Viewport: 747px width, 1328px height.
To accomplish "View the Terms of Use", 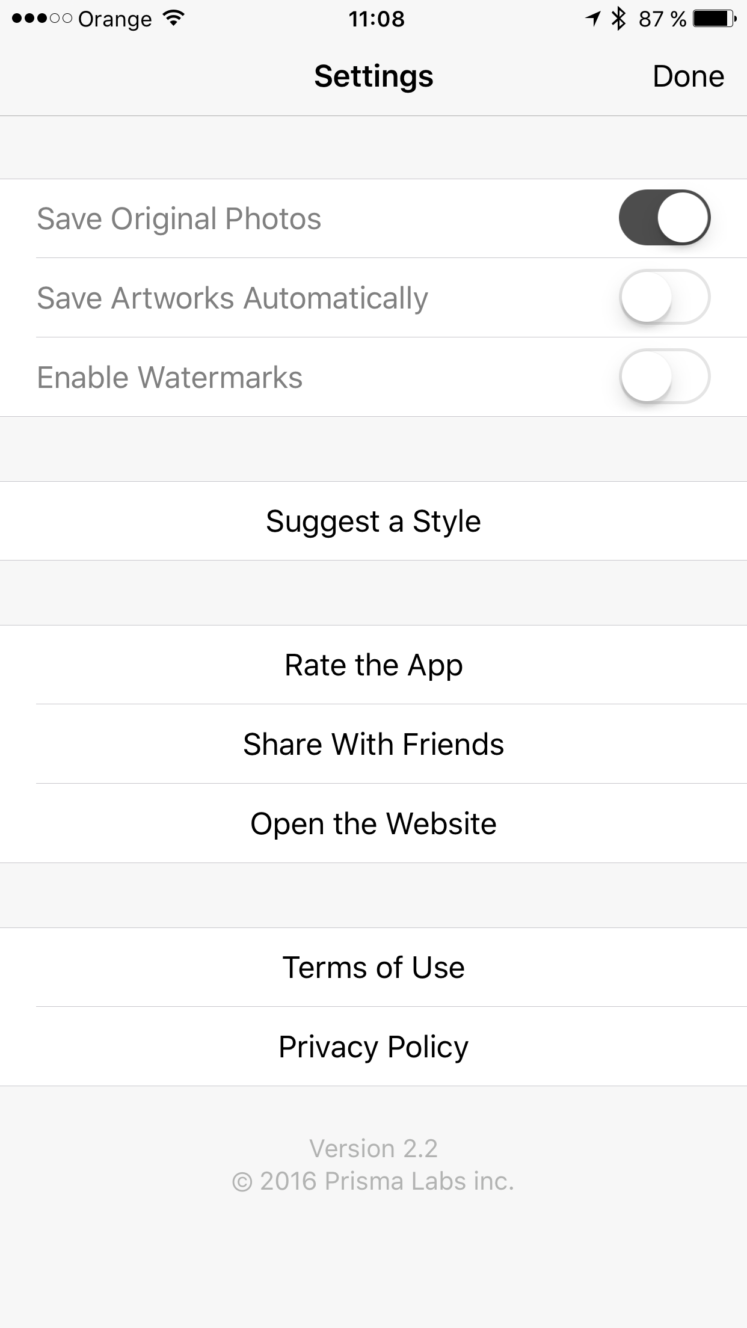I will point(373,967).
